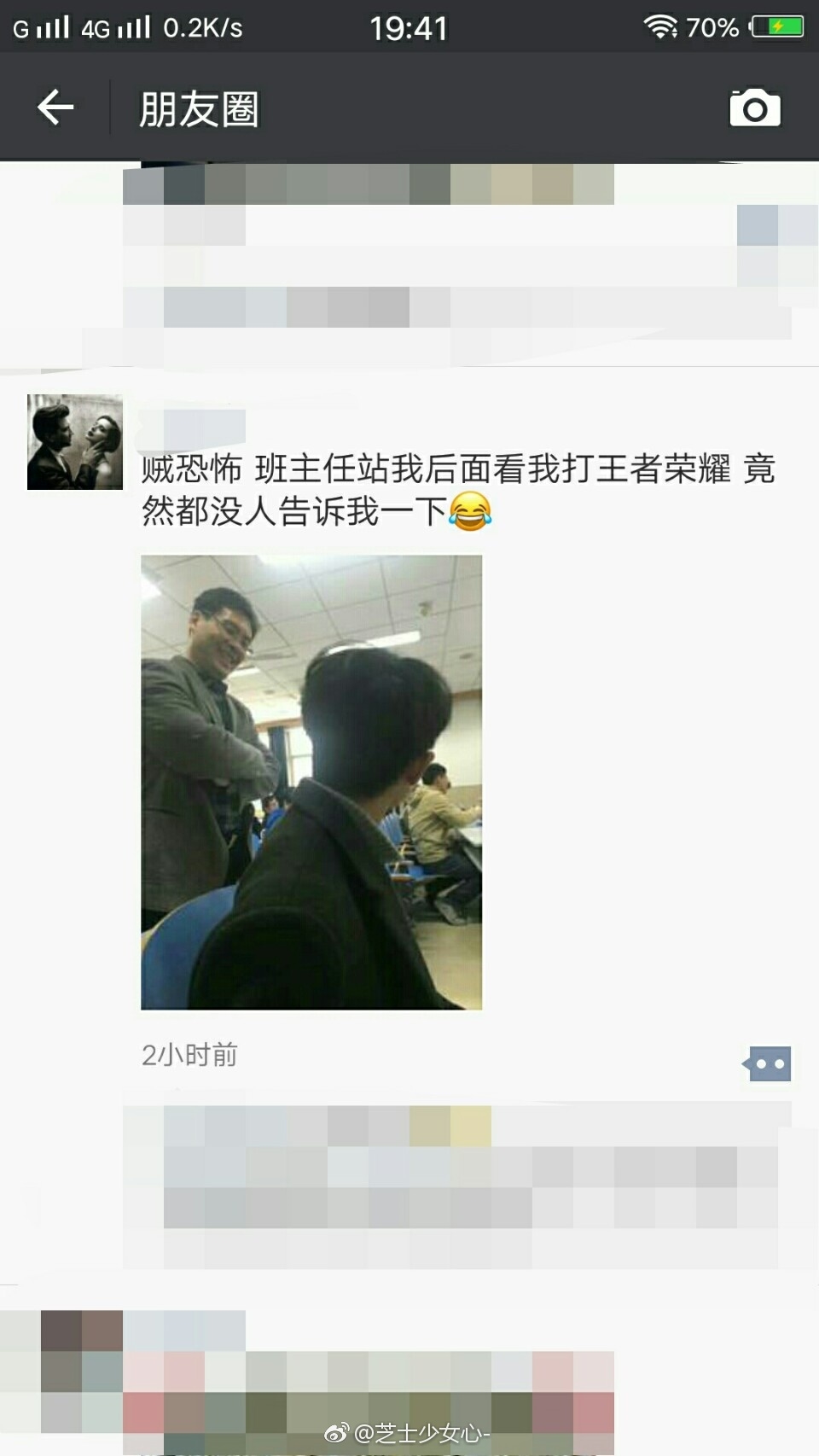Open the camera to post a moment
Viewport: 819px width, 1456px height.
coord(754,108)
